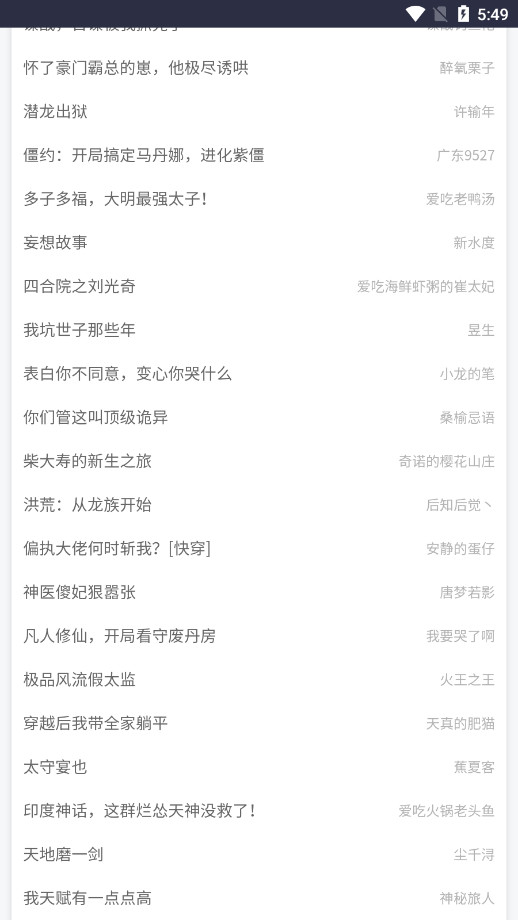Open 天地磨一剑
The height and width of the screenshot is (920, 518).
(259, 854)
